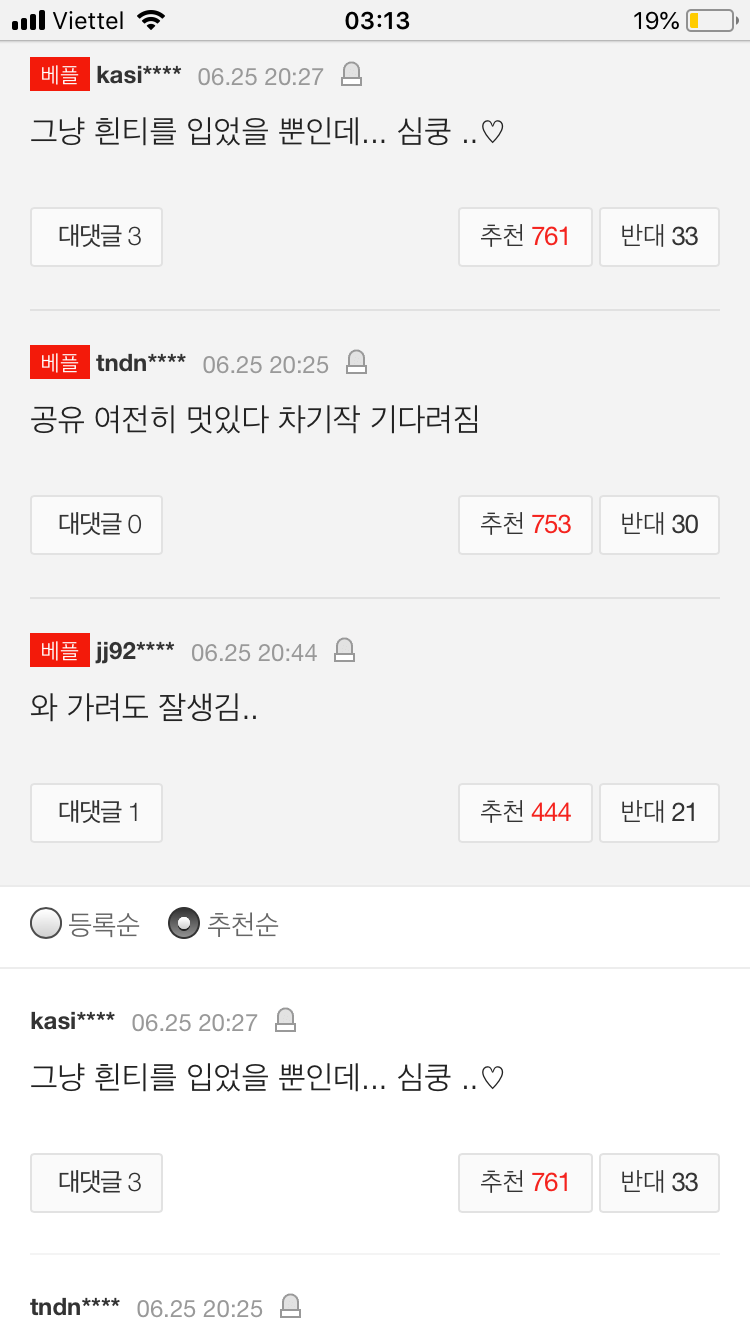Recommend kasi**** comment in the 추천순 list

click(x=525, y=1183)
